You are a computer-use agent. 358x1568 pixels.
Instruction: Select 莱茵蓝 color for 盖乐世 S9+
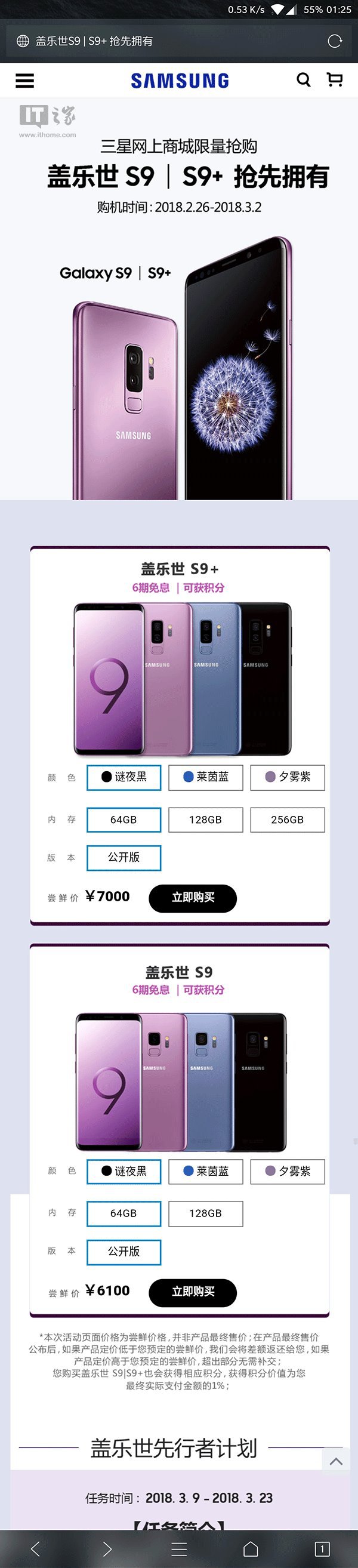(205, 777)
